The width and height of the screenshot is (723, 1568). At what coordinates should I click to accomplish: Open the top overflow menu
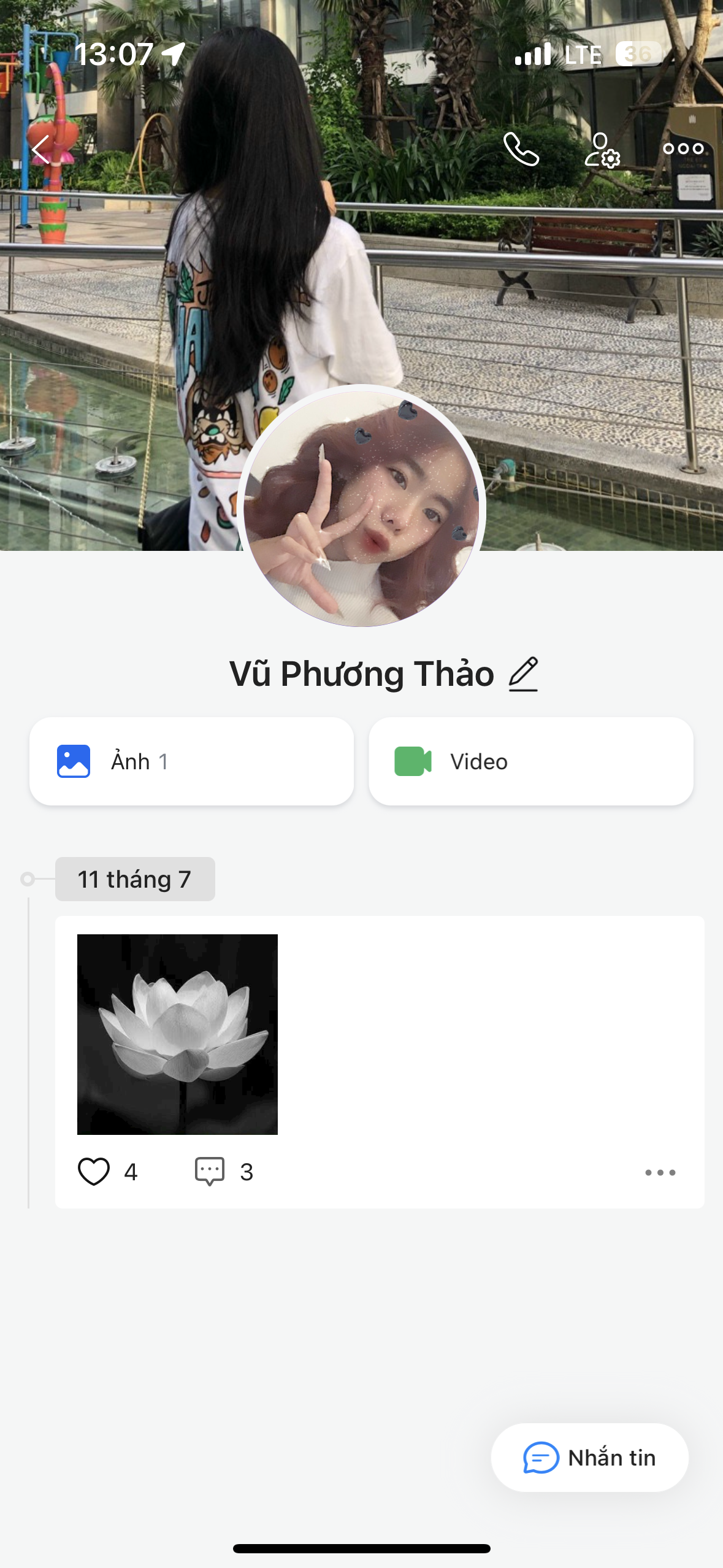click(683, 148)
